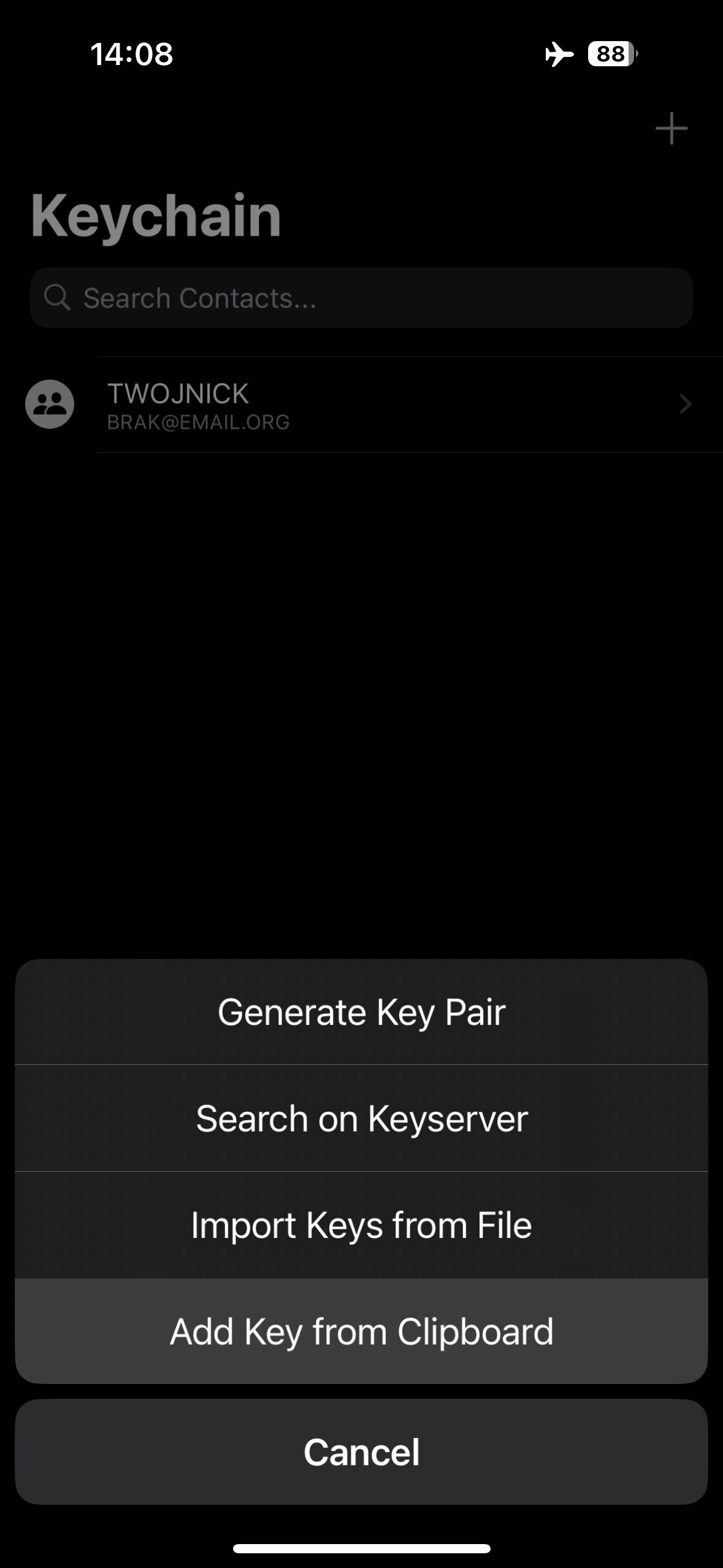The height and width of the screenshot is (1568, 723).
Task: Add Key from Clipboard
Action: tap(361, 1331)
